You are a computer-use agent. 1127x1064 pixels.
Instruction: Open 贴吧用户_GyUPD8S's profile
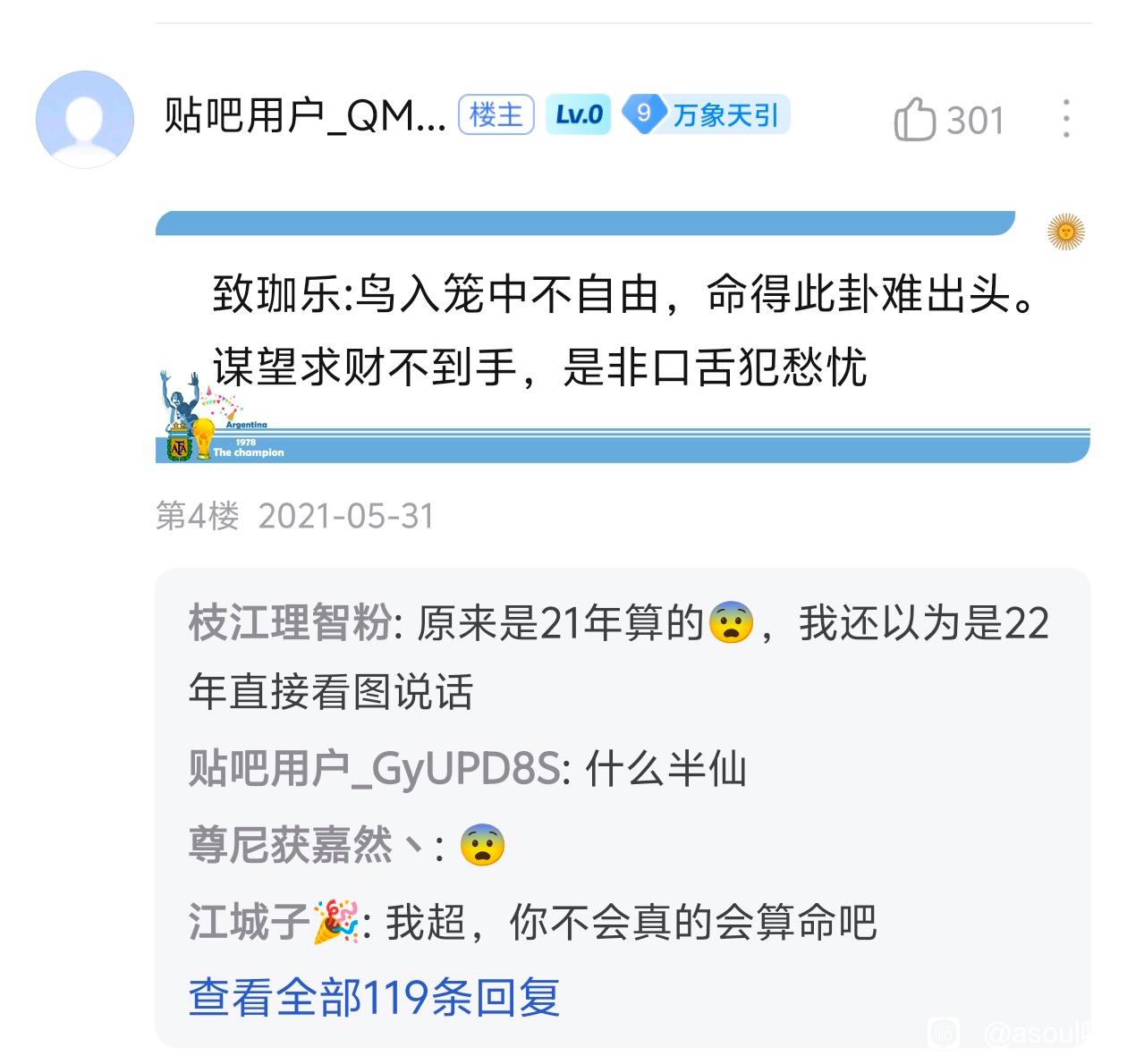(374, 768)
